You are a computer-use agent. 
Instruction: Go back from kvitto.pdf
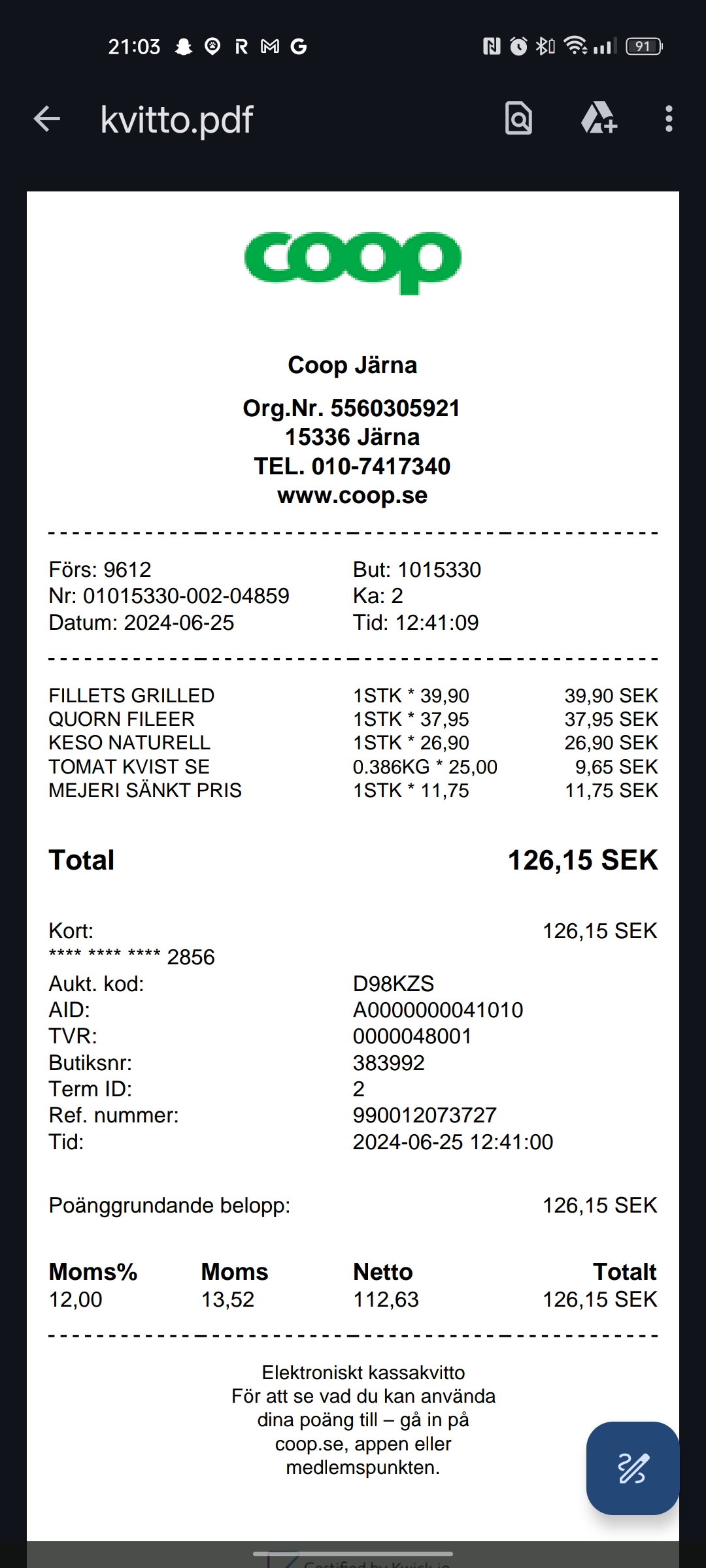(46, 119)
